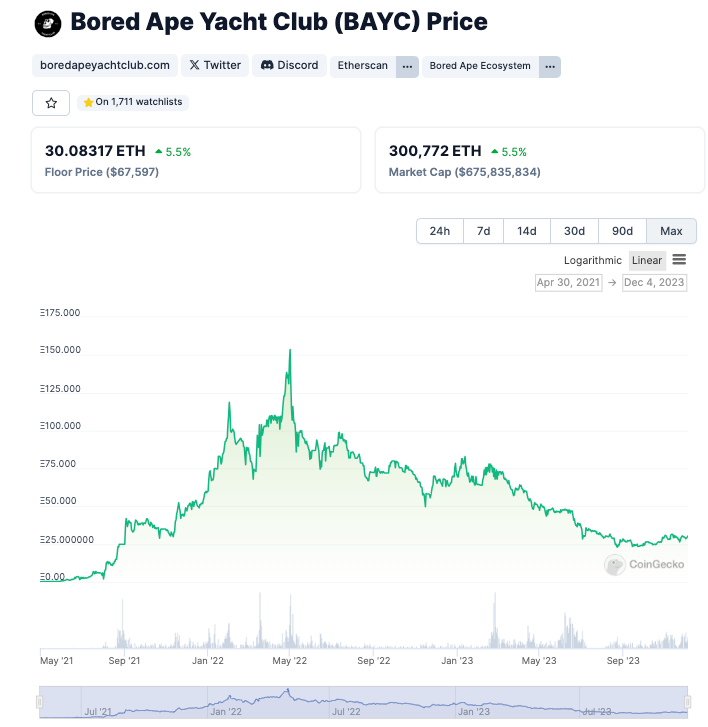Open the Etherscan link

click(x=363, y=66)
